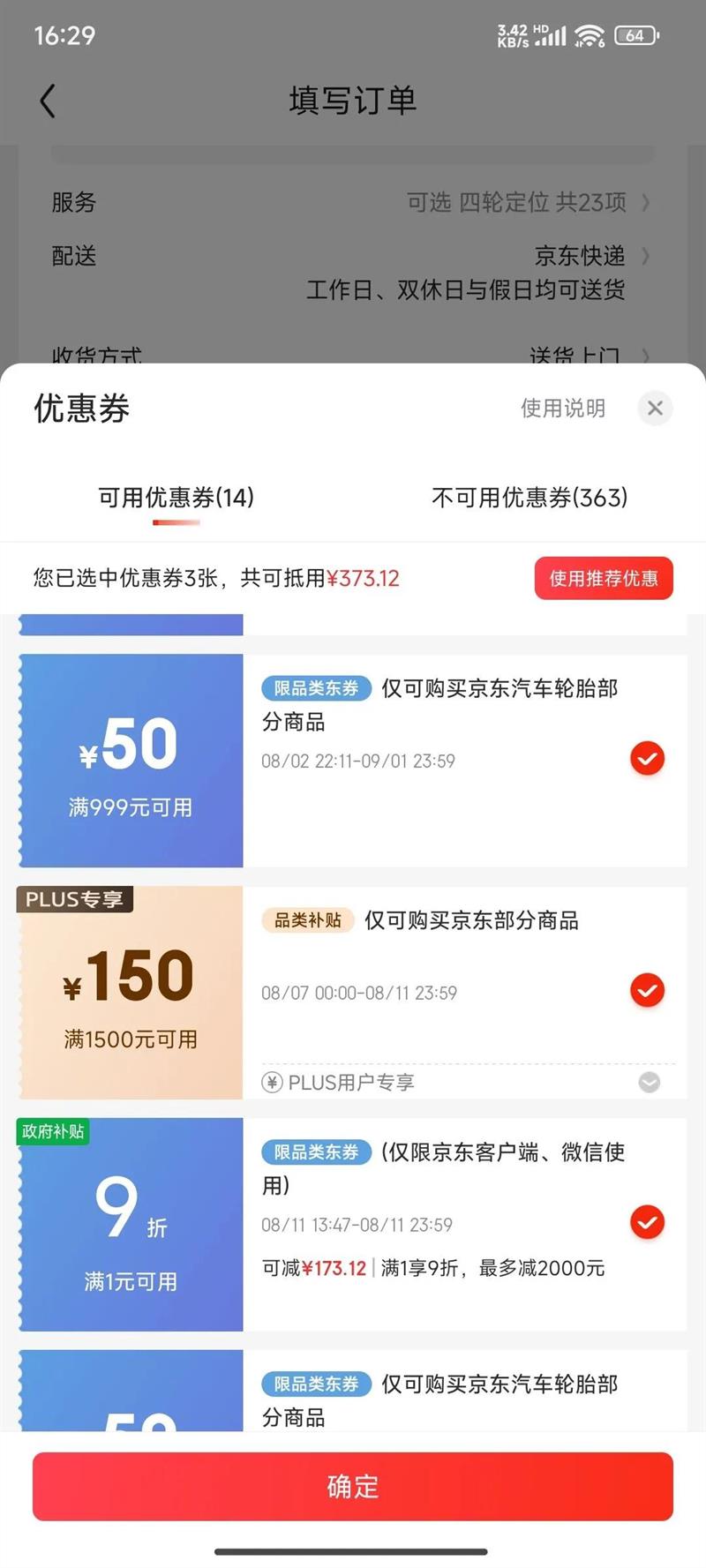Screen dimensions: 706x1568
Task: Close the 优惠券 coupon sheet
Action: coord(655,408)
